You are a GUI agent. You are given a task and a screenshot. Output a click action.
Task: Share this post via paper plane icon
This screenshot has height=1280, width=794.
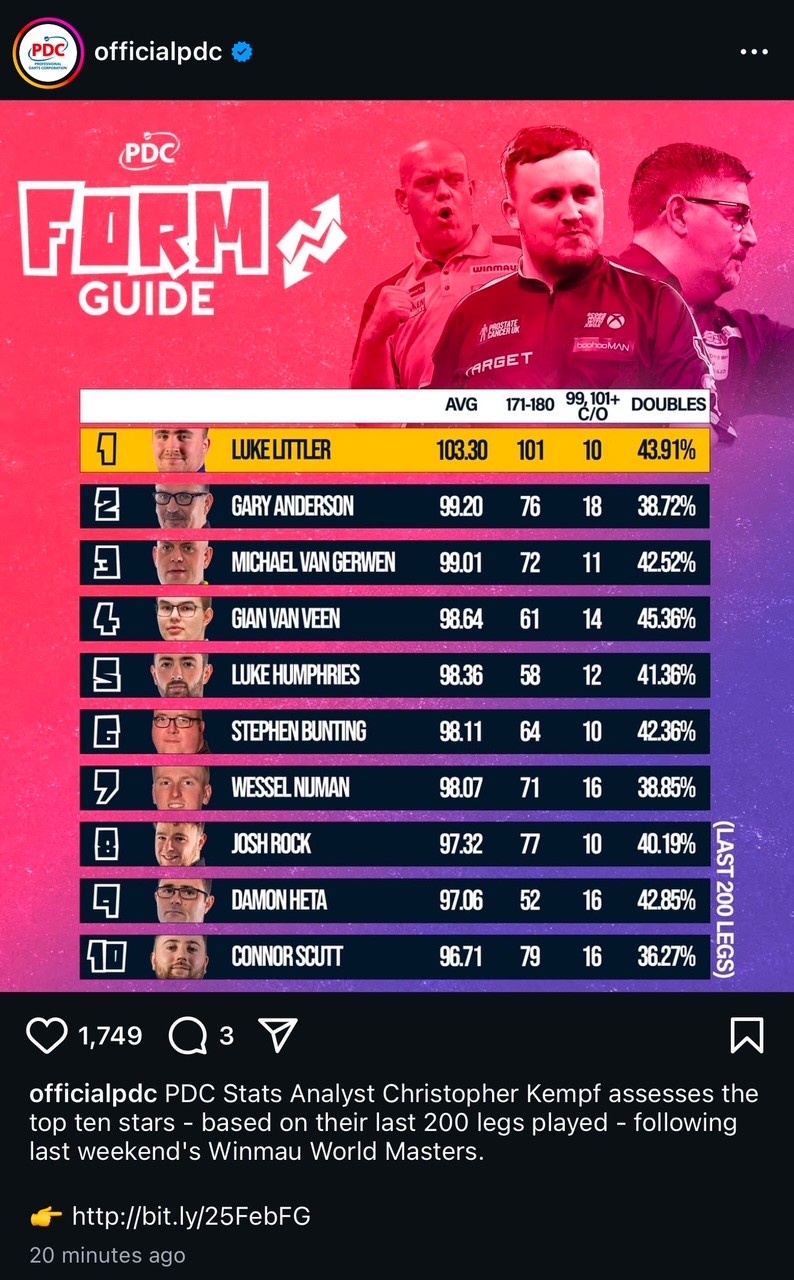[x=278, y=1036]
